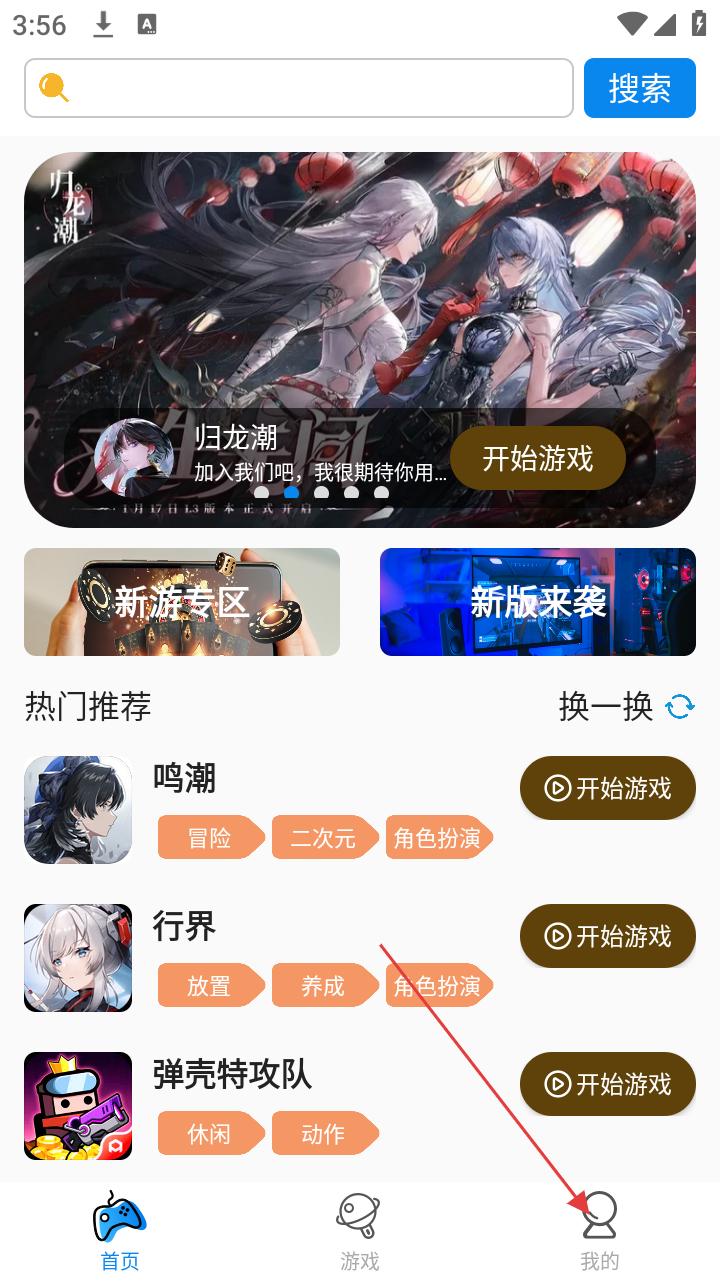Open the 鸣潮 game icon
This screenshot has height=1280, width=720.
click(78, 810)
